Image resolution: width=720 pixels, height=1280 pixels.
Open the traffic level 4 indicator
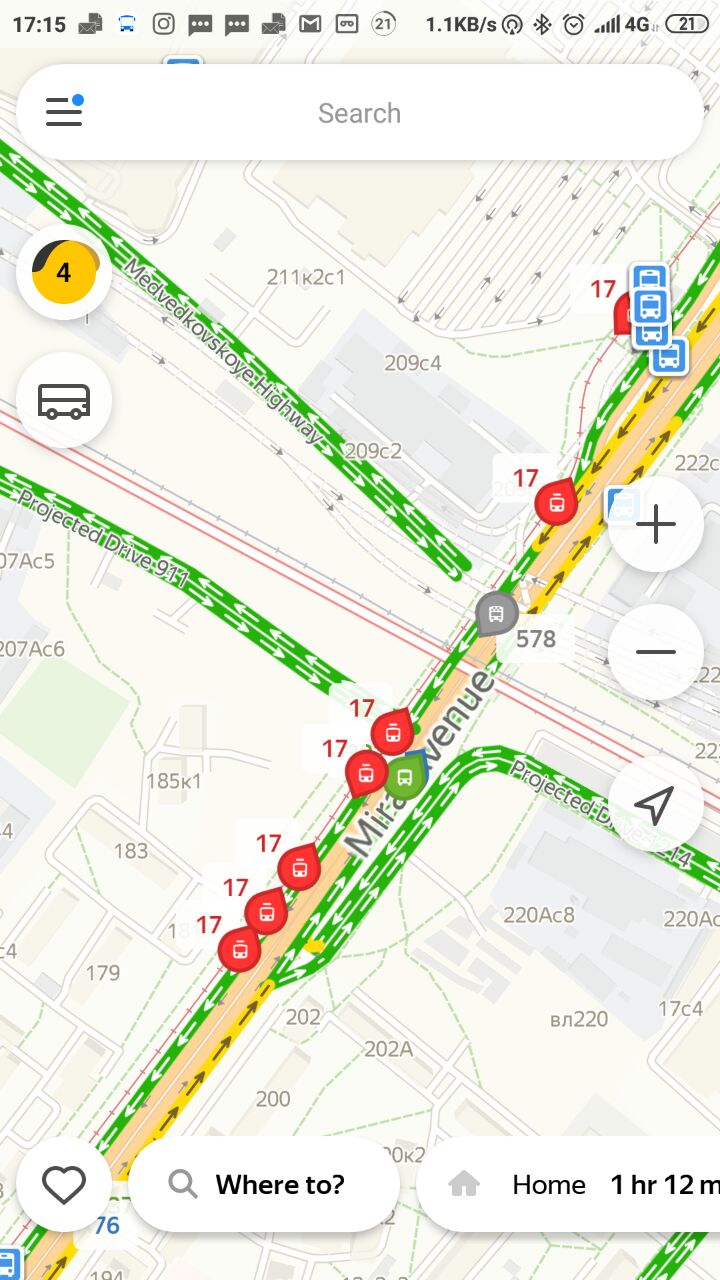[64, 272]
